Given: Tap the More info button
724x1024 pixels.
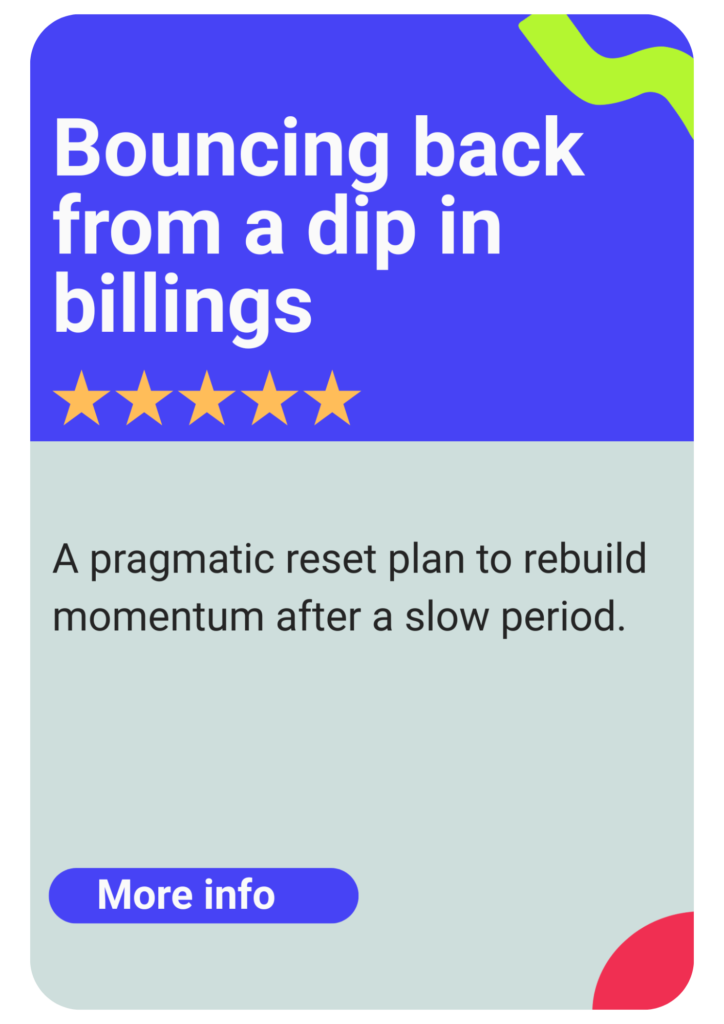Looking at the screenshot, I should (x=203, y=895).
